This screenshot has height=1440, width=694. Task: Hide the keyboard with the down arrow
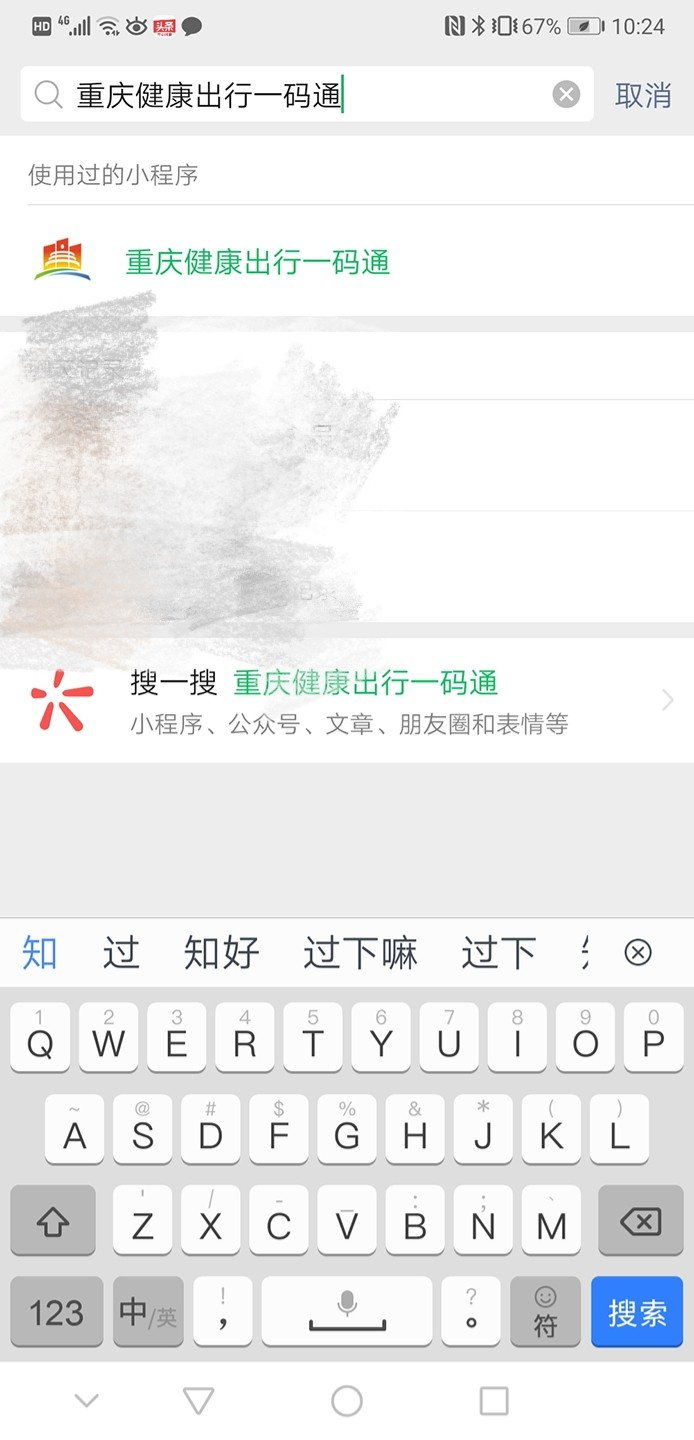[x=87, y=1401]
